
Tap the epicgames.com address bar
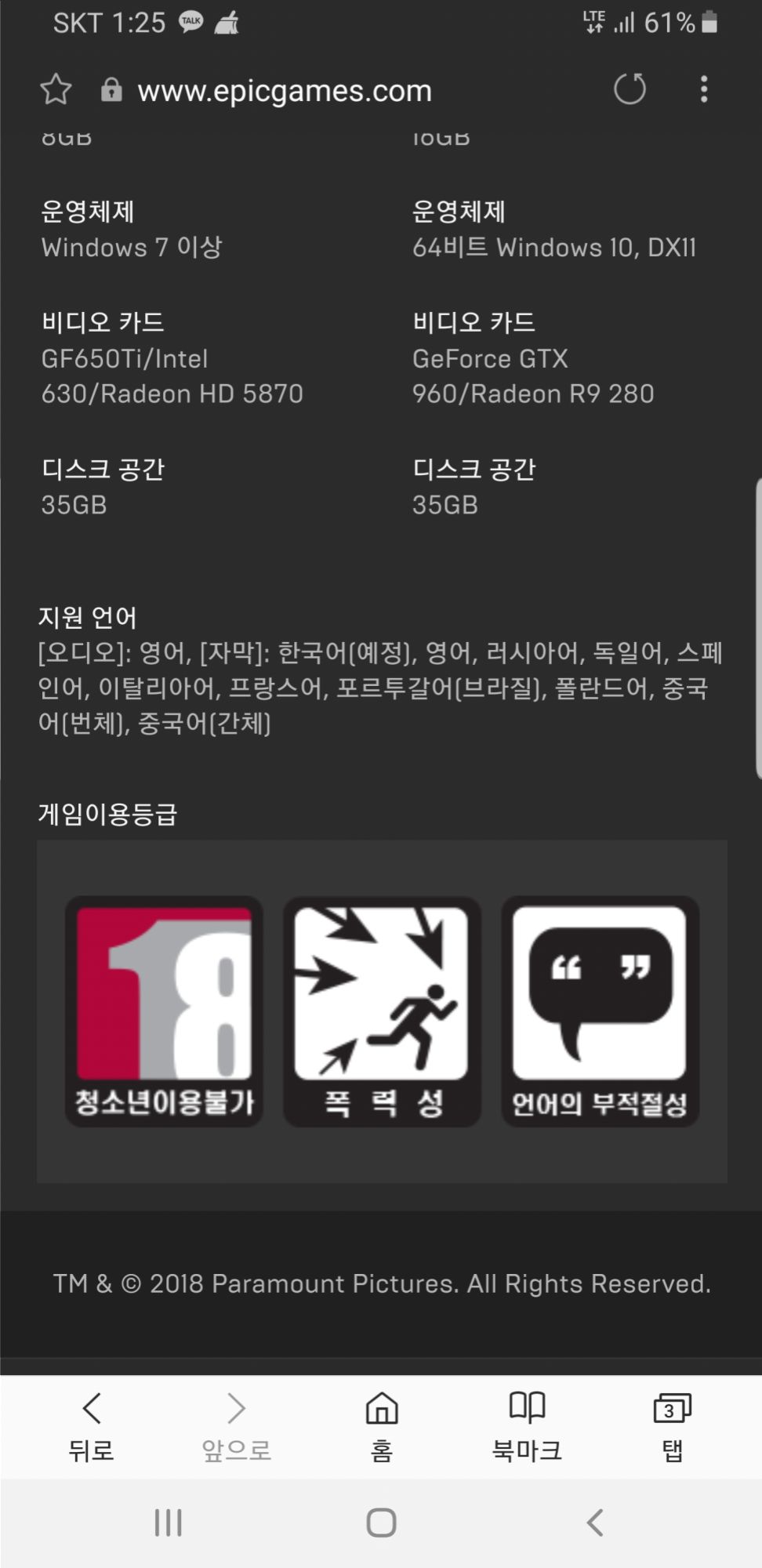tap(284, 91)
